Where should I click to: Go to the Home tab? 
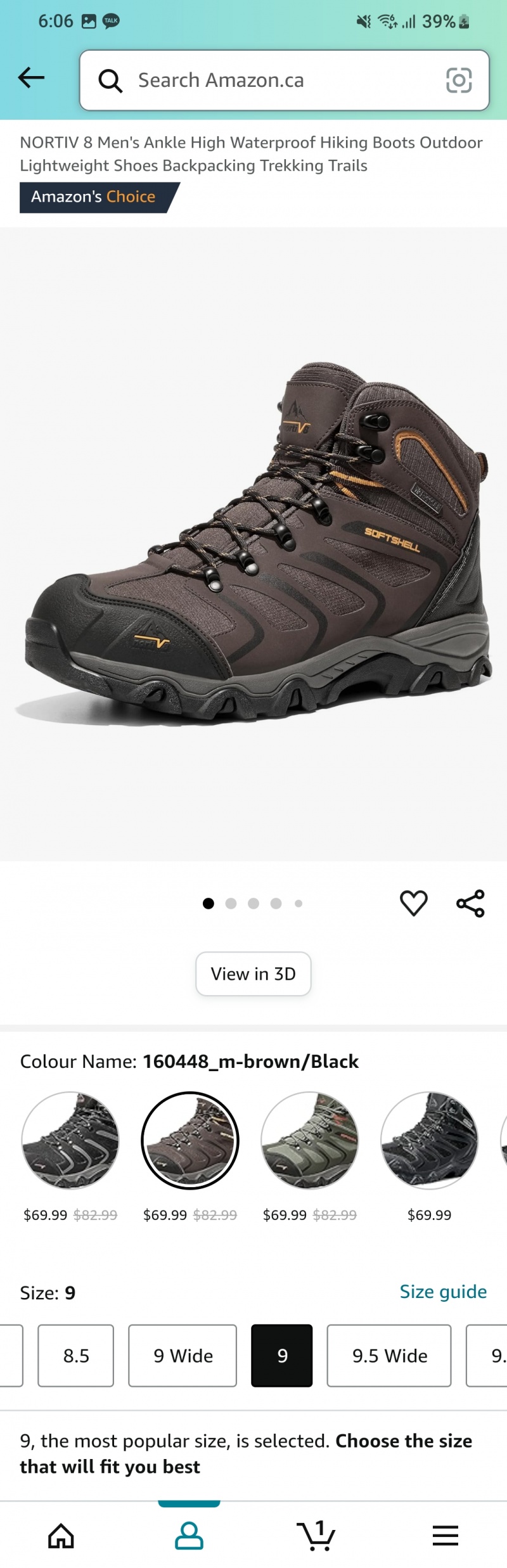pyautogui.click(x=61, y=1536)
